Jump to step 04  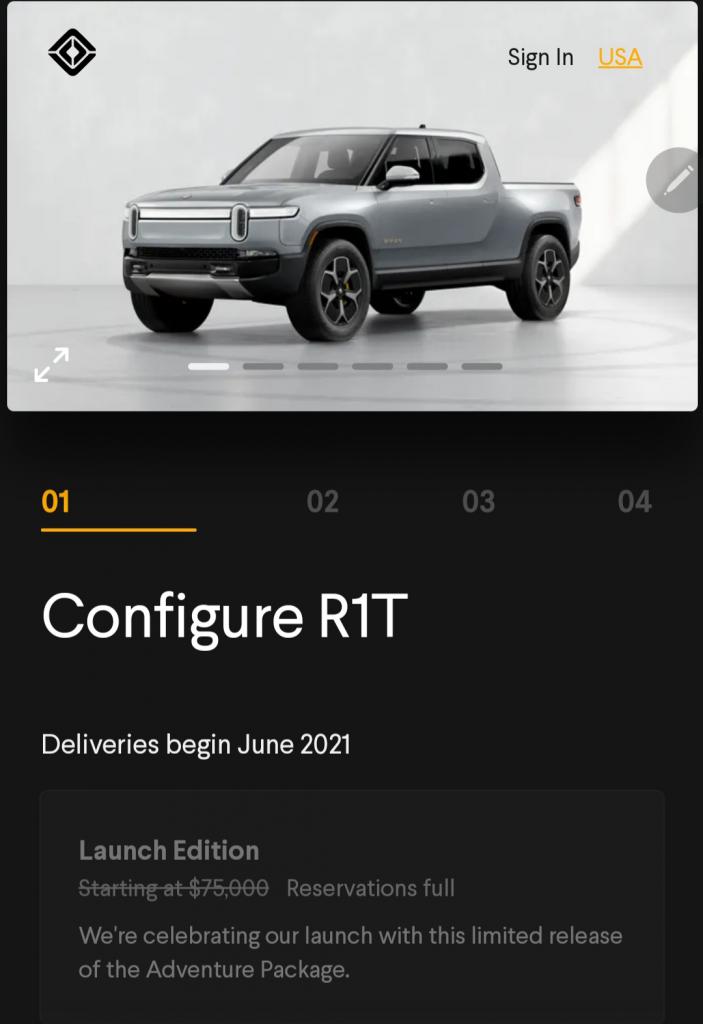(x=634, y=502)
